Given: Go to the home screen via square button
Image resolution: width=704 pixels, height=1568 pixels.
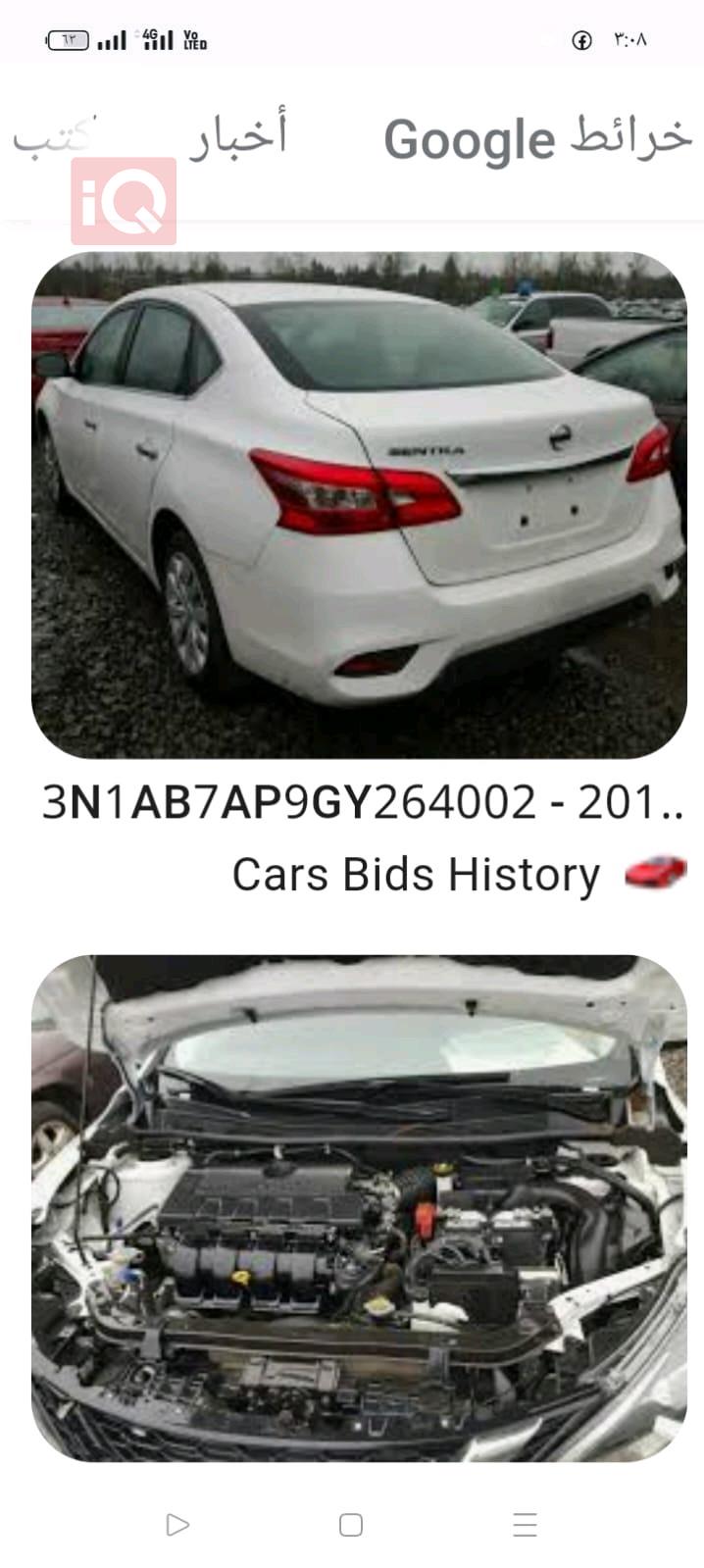Looking at the screenshot, I should pos(351,1525).
